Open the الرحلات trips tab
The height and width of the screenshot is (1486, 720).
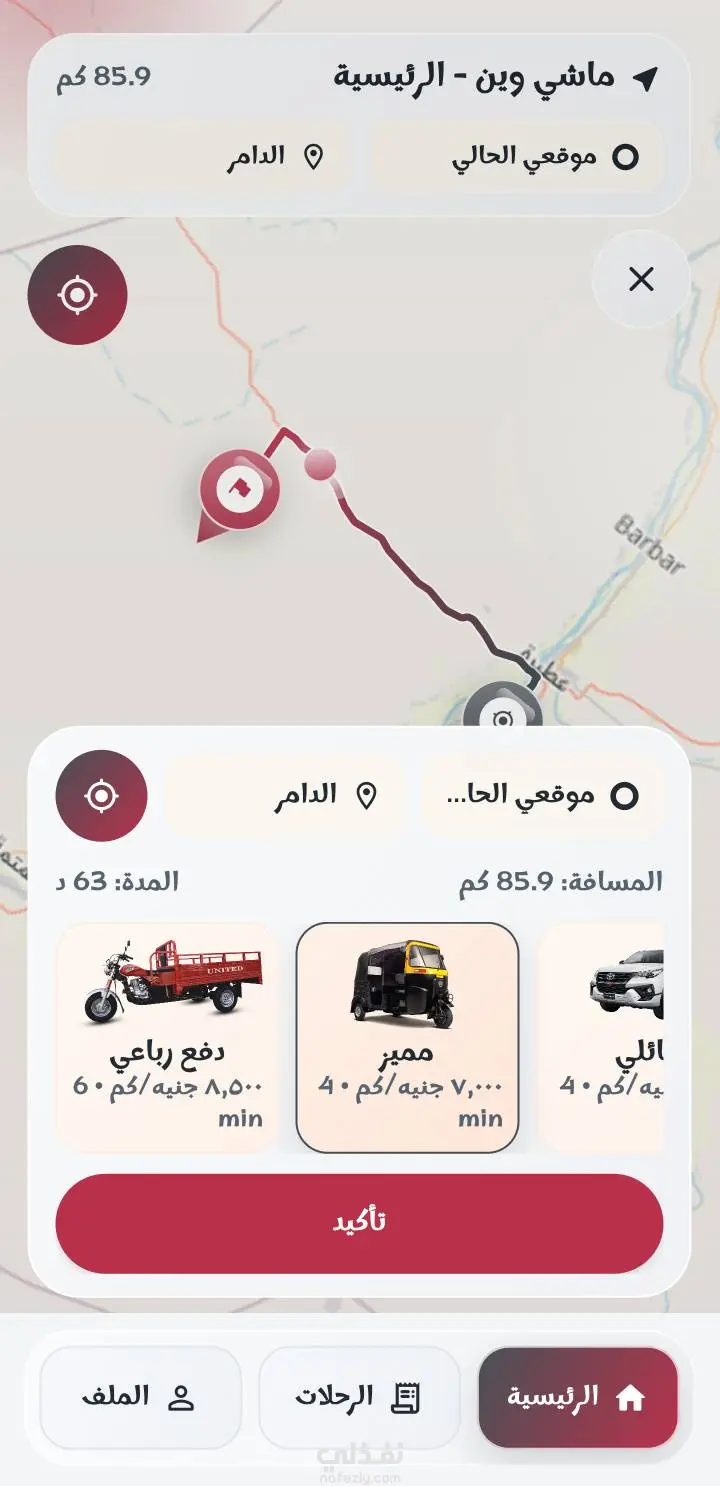pyautogui.click(x=359, y=1397)
